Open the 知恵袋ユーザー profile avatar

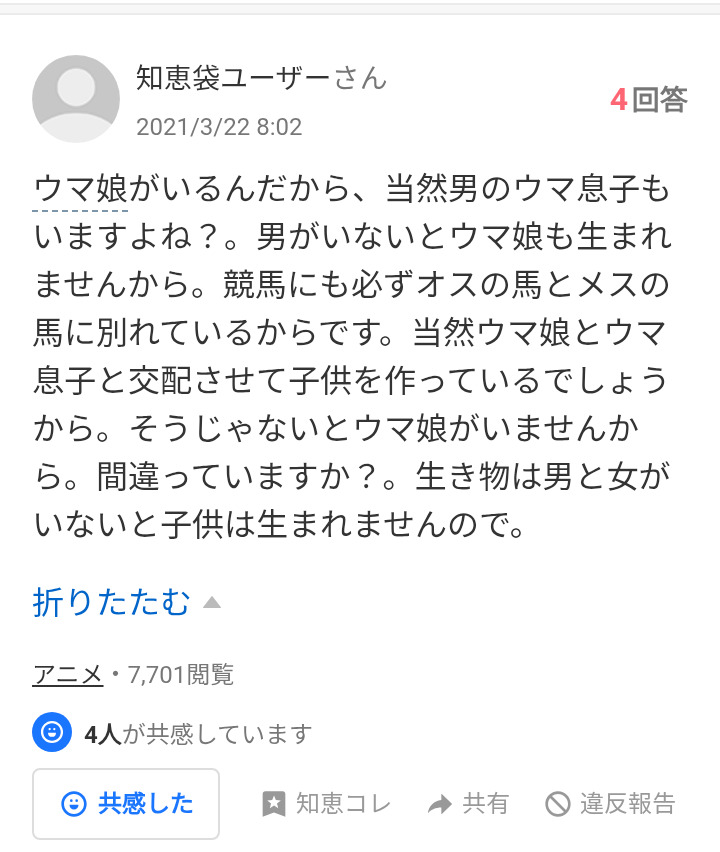[x=76, y=99]
